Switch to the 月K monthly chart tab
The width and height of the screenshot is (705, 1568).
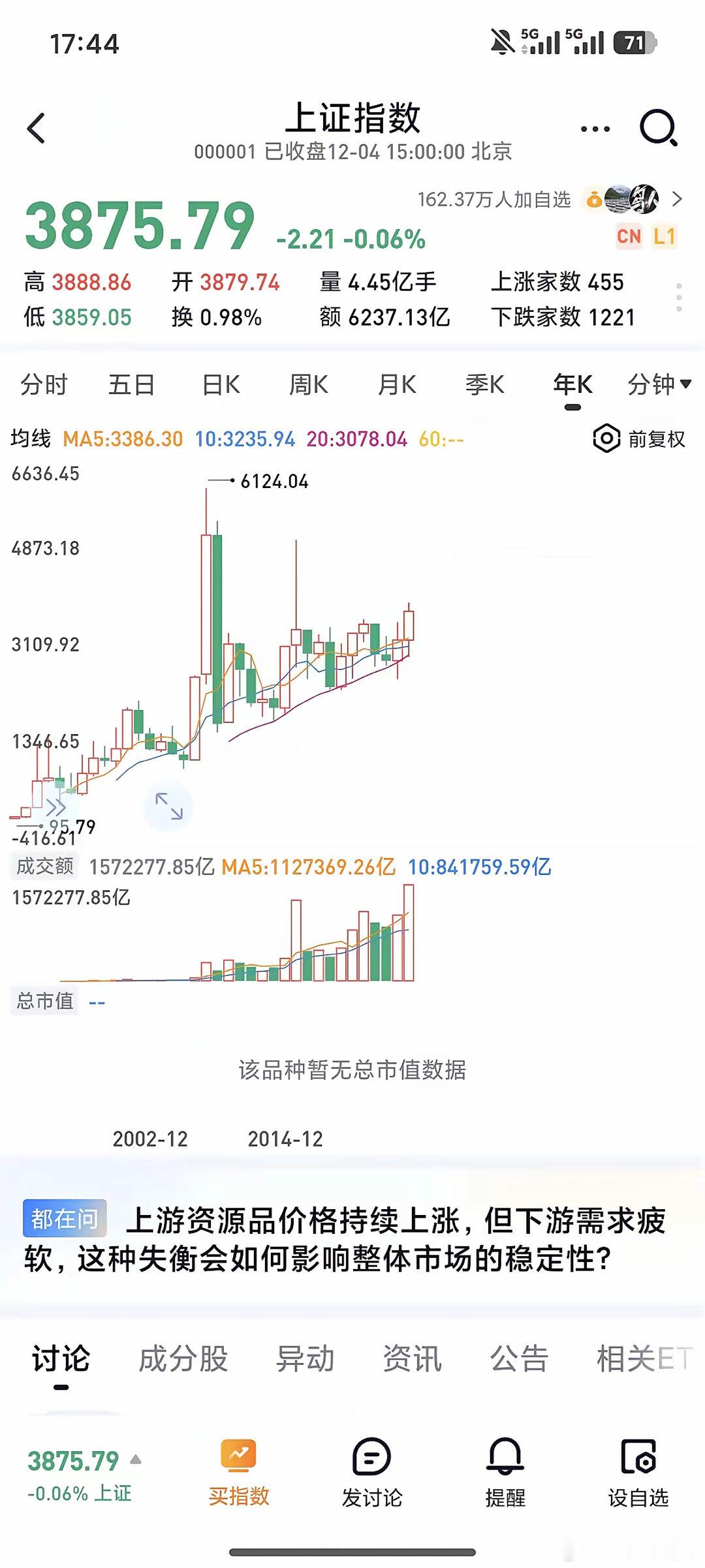(x=396, y=385)
